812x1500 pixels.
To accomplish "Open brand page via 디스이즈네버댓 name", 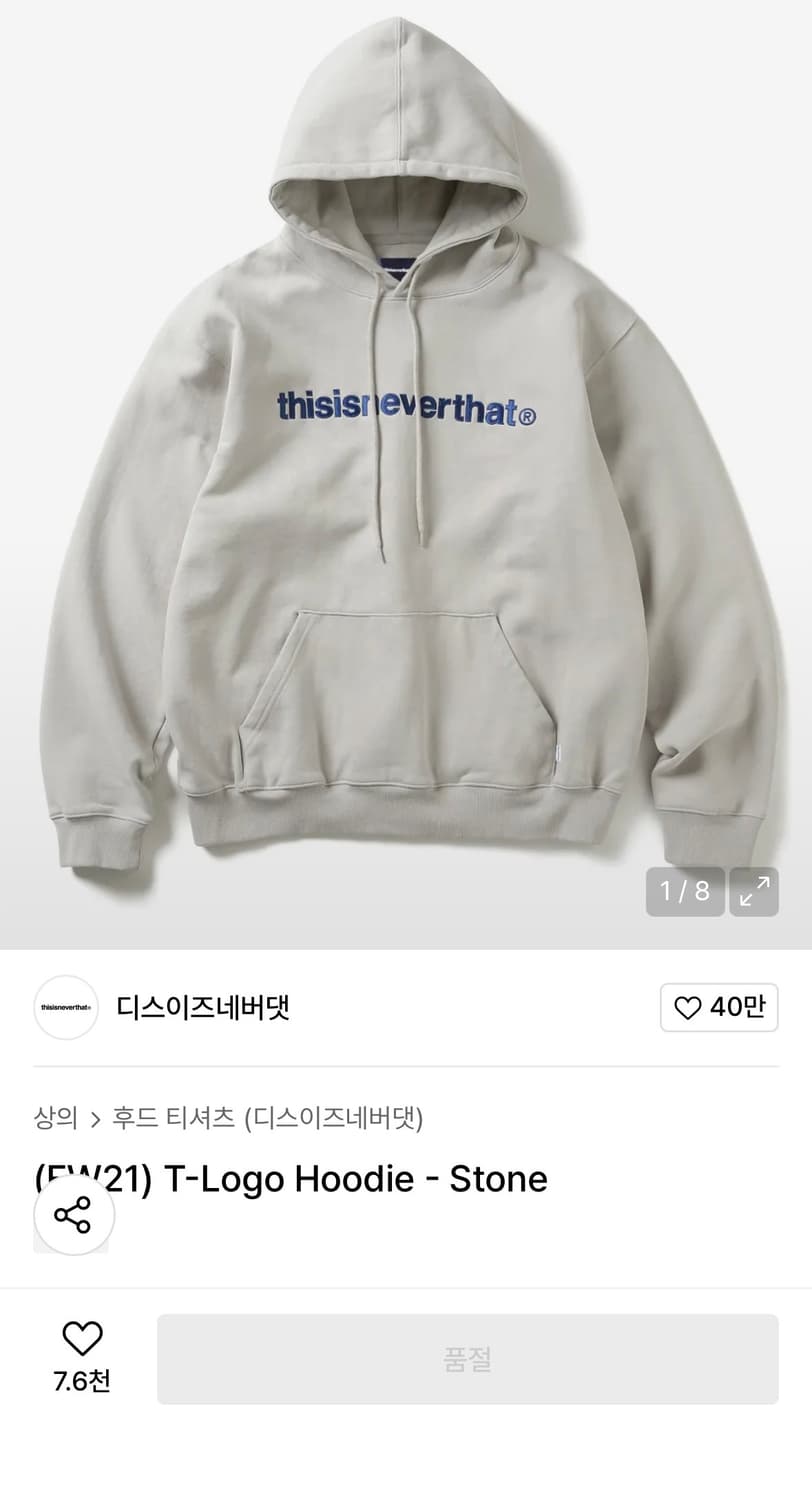I will pos(203,1007).
